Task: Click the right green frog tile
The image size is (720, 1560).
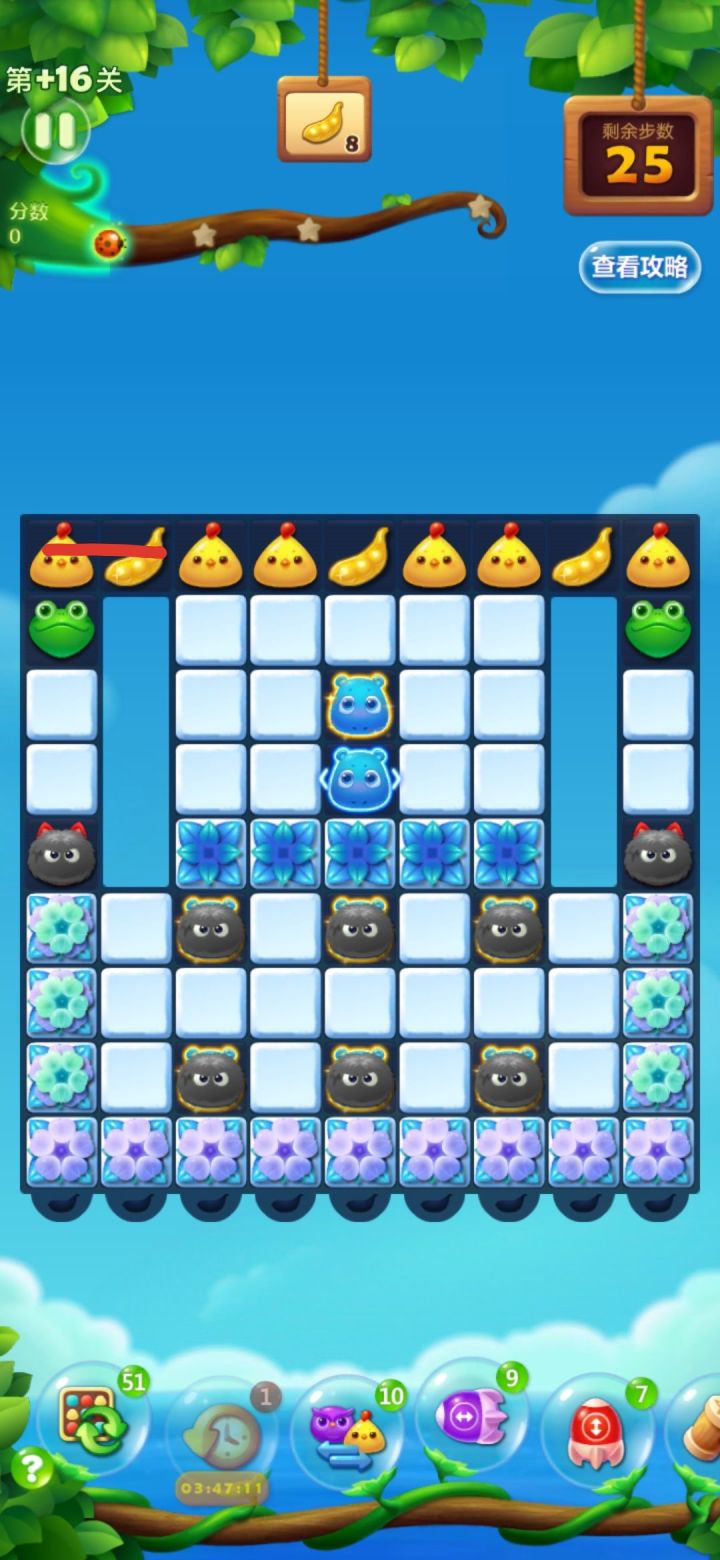Action: click(x=658, y=630)
